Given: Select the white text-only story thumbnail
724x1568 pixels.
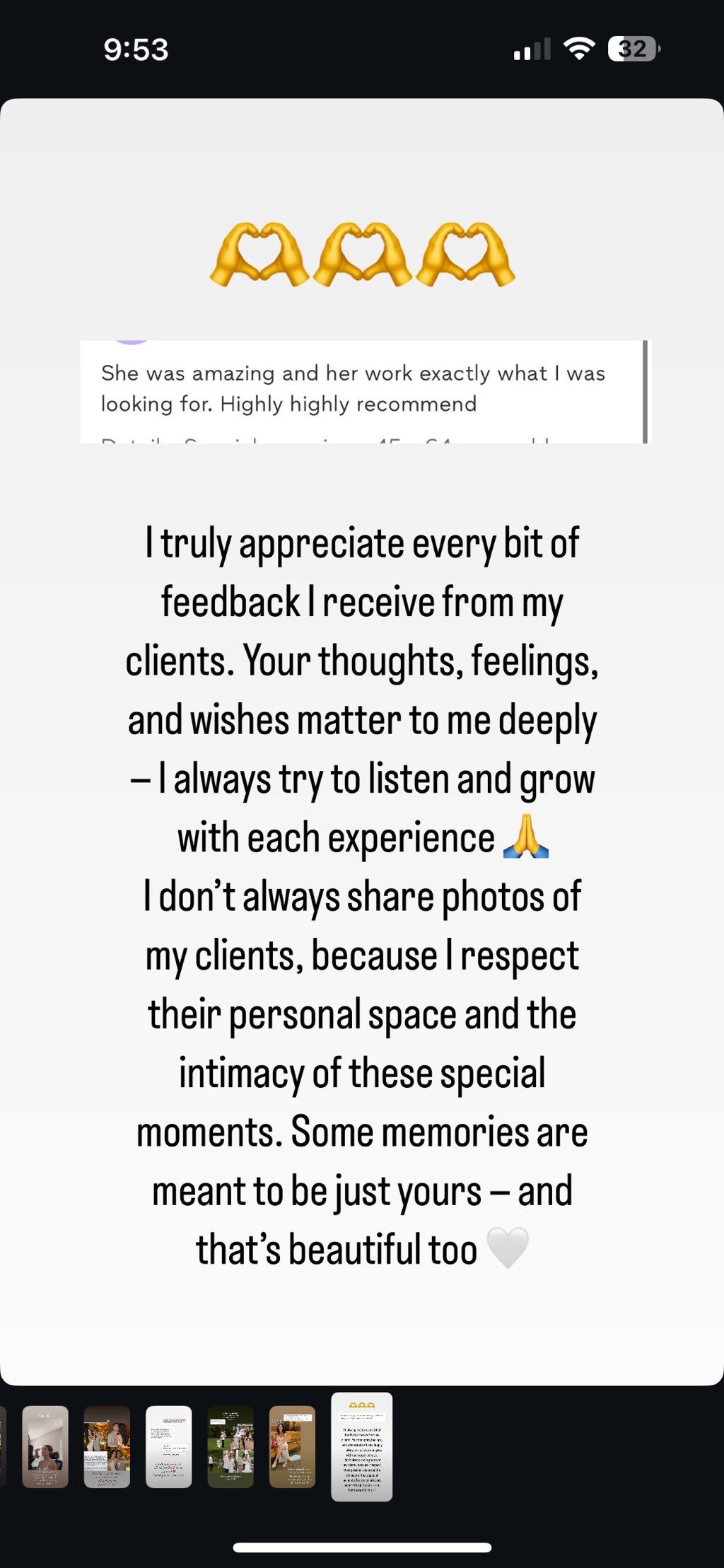Looking at the screenshot, I should click(x=168, y=1446).
